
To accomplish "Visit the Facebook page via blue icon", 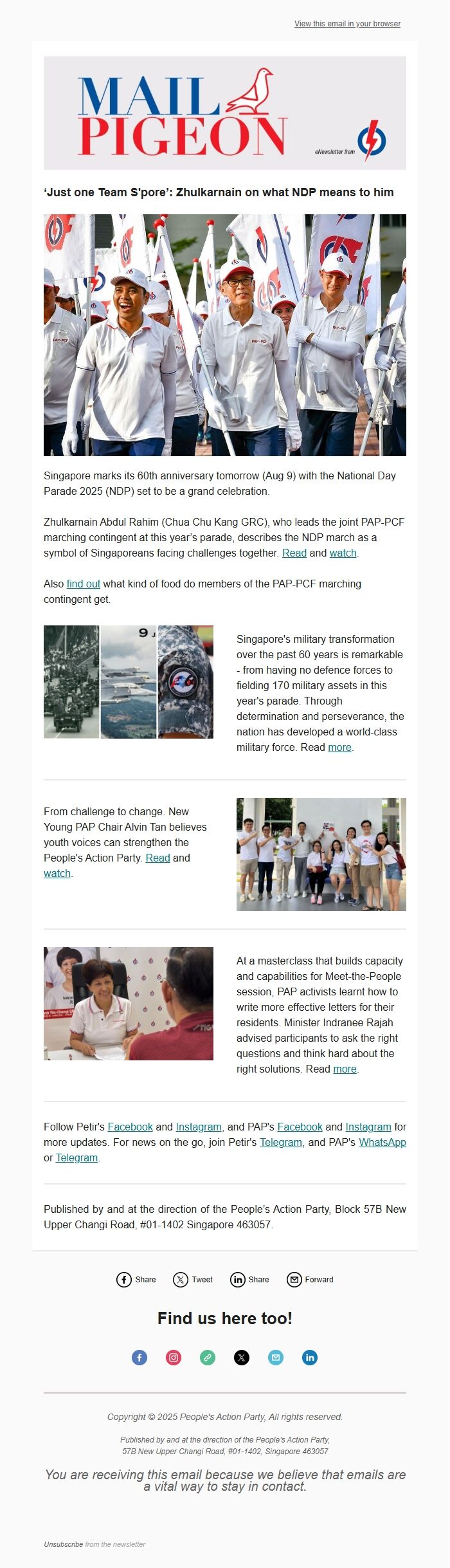I will coord(139,1357).
